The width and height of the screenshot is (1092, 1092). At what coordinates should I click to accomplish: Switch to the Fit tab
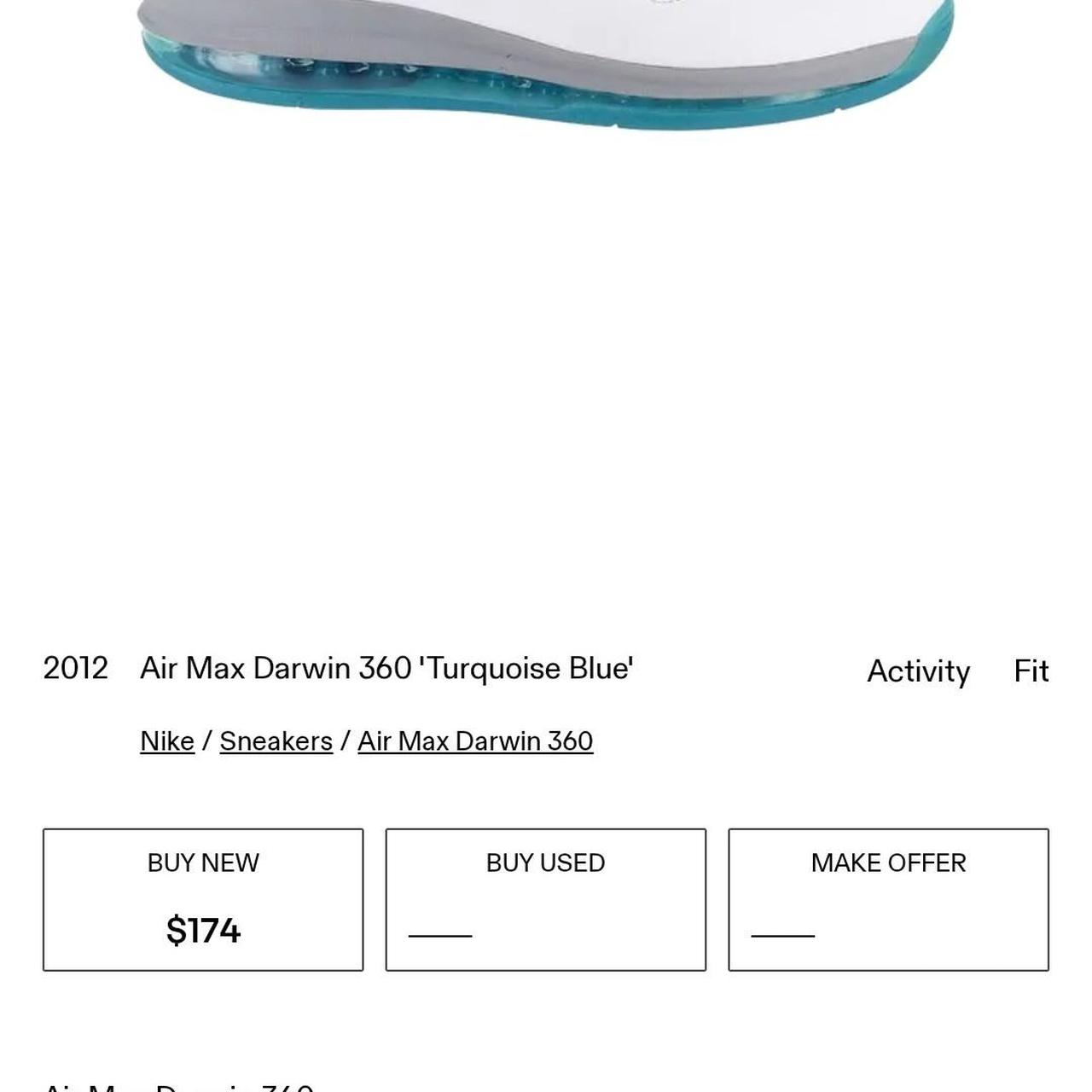[x=1031, y=671]
